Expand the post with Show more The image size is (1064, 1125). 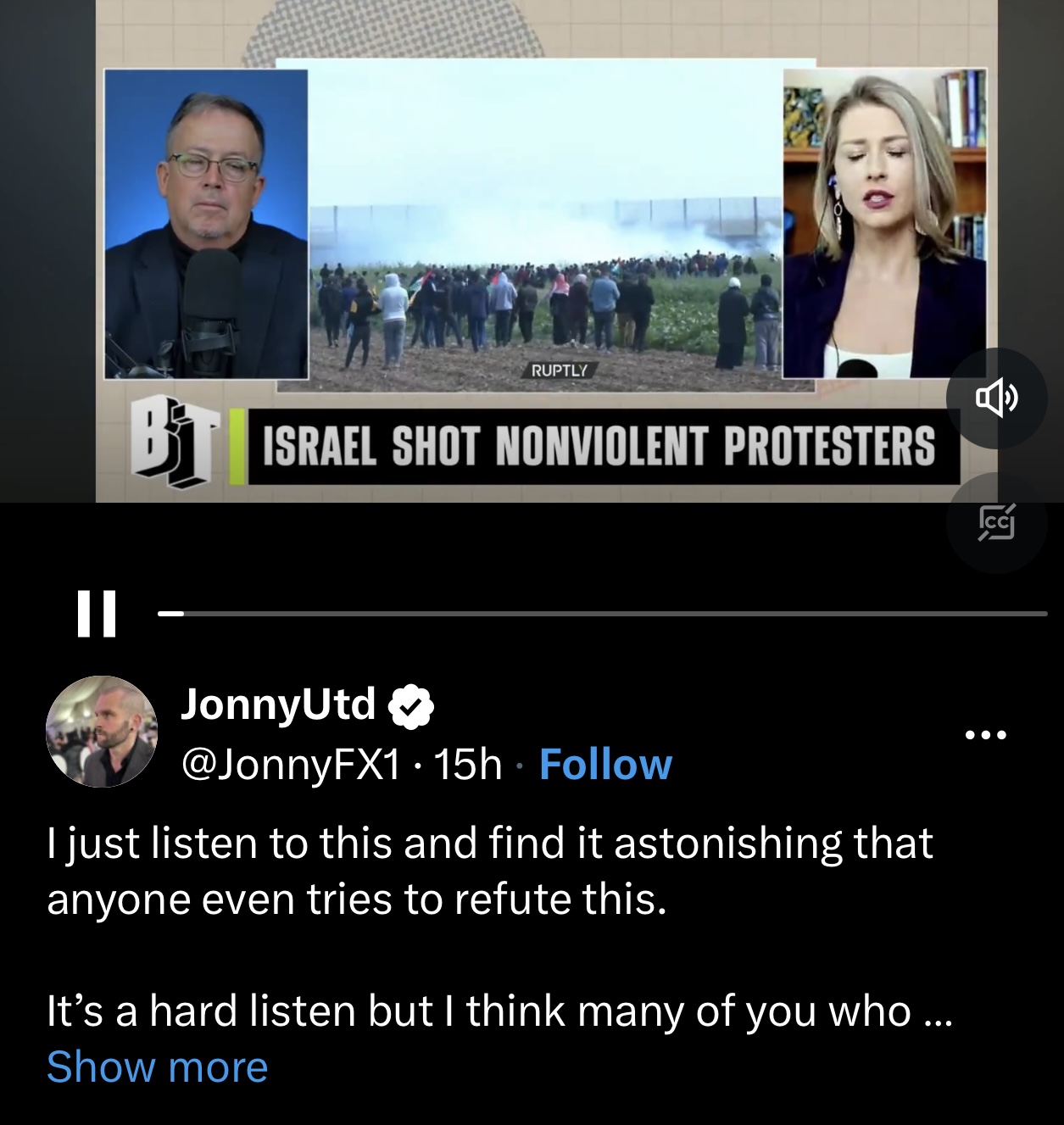tap(157, 1067)
